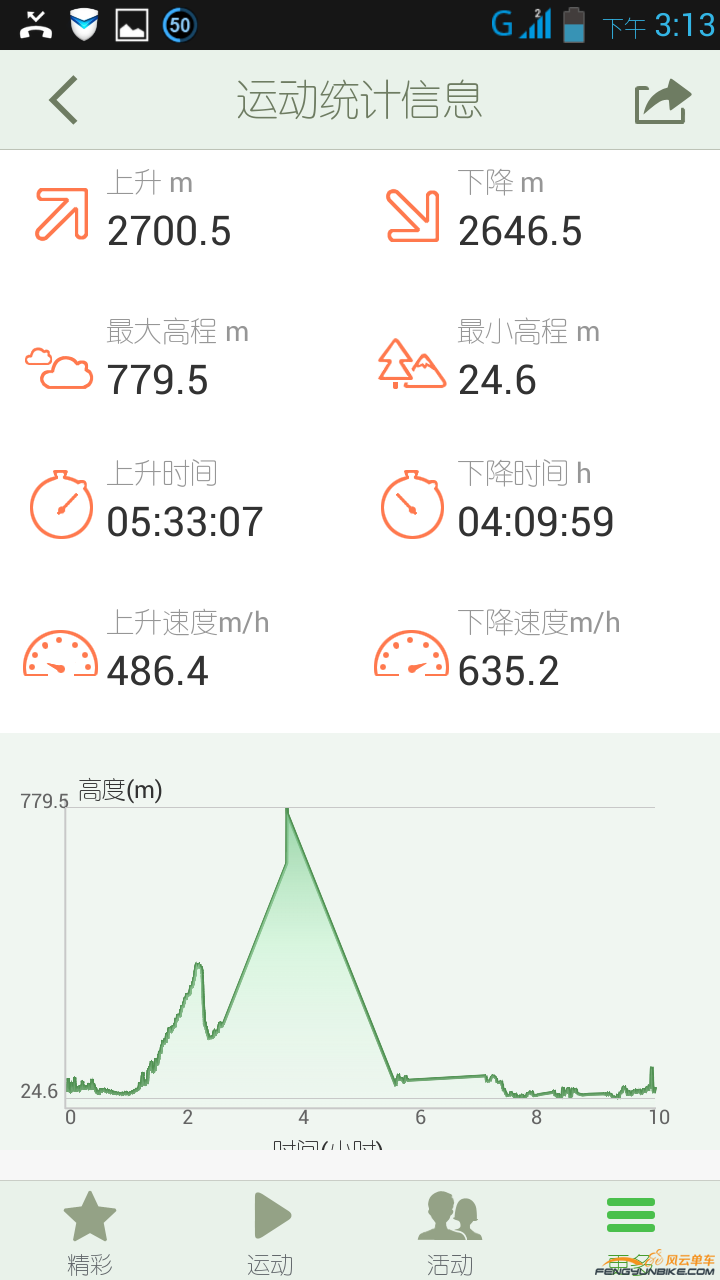The image size is (720, 1280).
Task: Tap the 运动统计信息 title text
Action: click(x=360, y=99)
